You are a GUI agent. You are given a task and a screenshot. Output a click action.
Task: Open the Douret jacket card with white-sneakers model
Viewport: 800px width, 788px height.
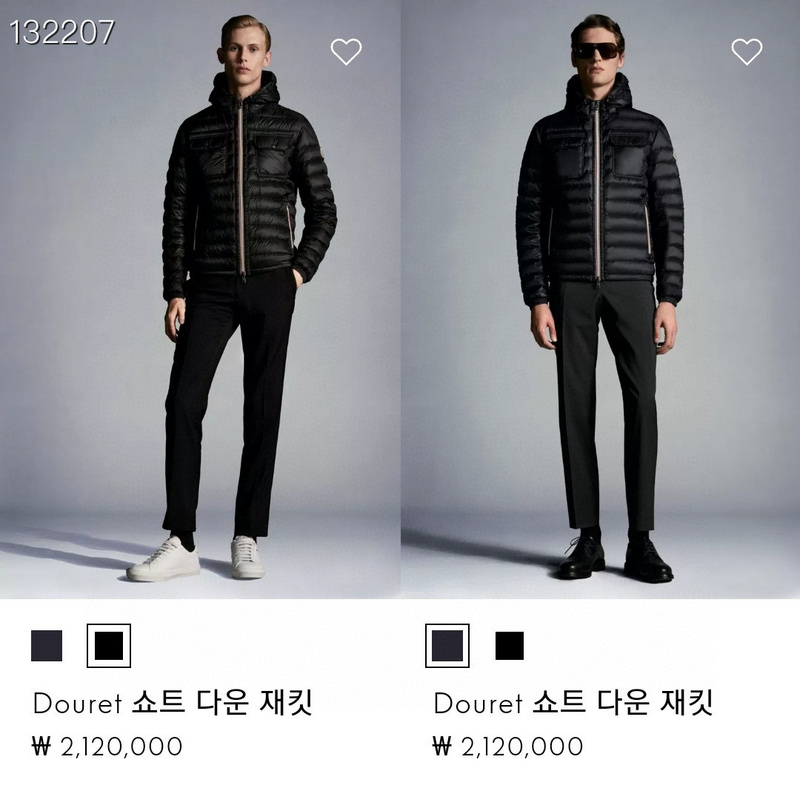point(200,320)
